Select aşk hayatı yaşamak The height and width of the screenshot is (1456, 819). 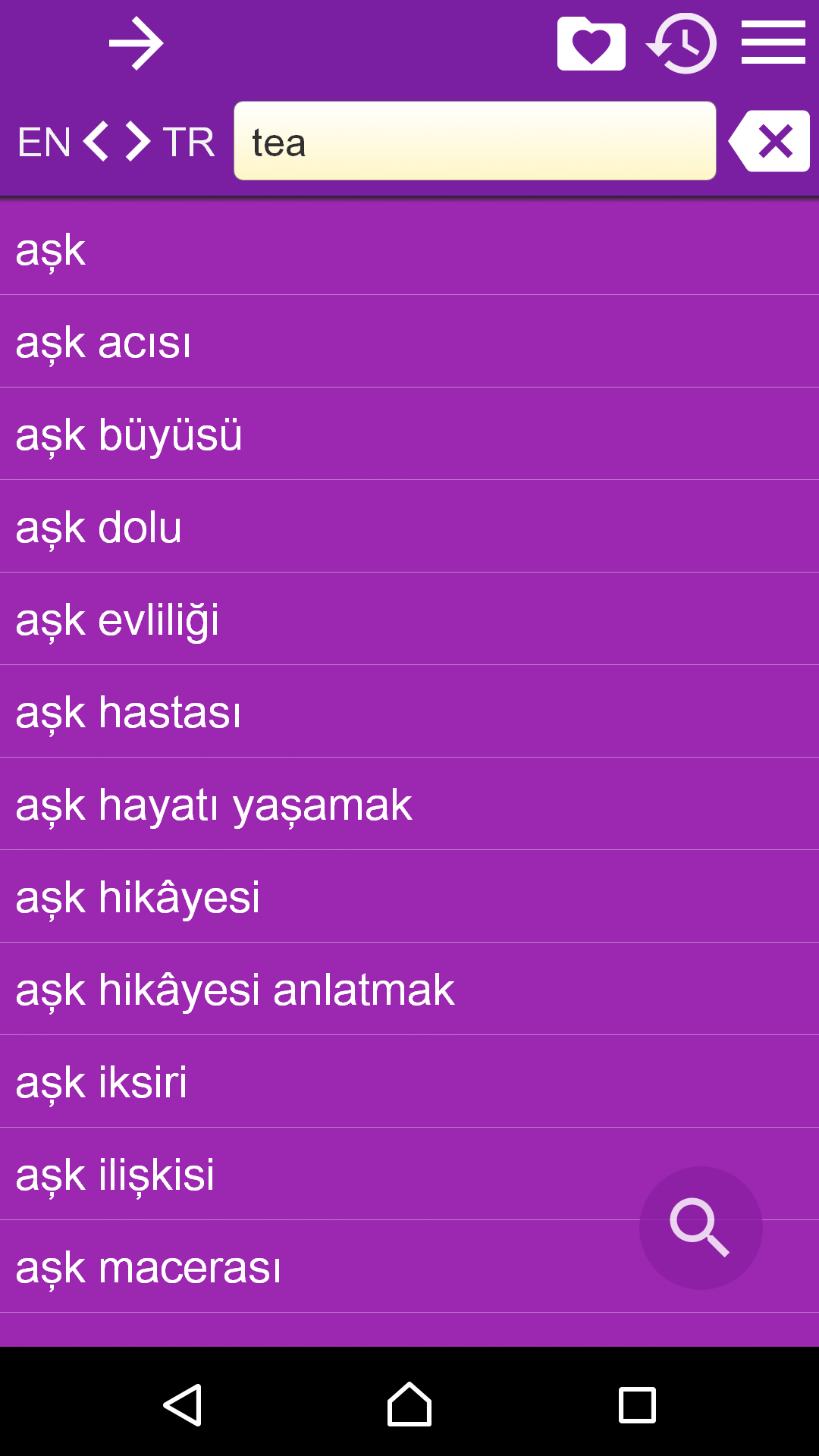click(409, 804)
